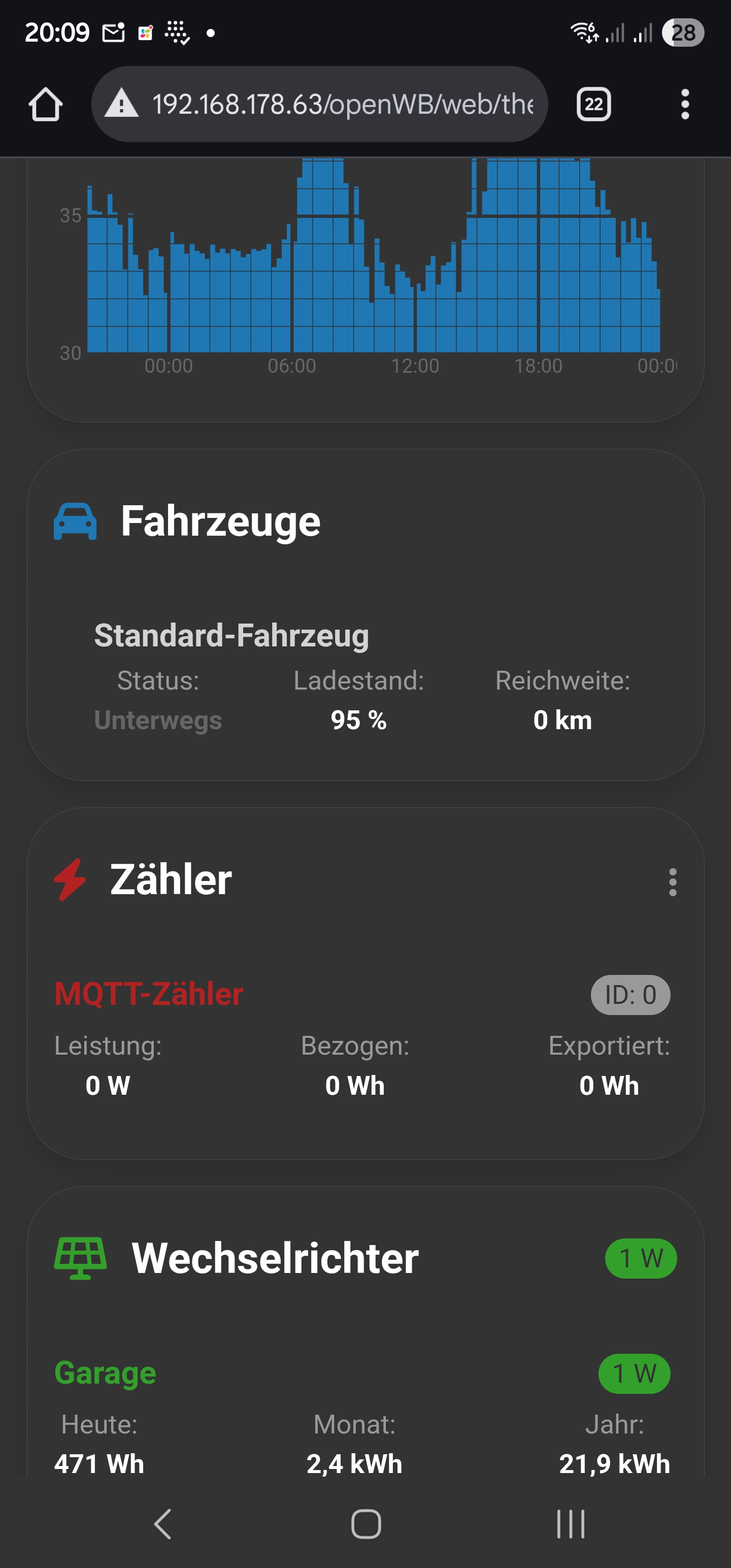731x1568 pixels.
Task: Open the browser overflow menu
Action: [685, 104]
